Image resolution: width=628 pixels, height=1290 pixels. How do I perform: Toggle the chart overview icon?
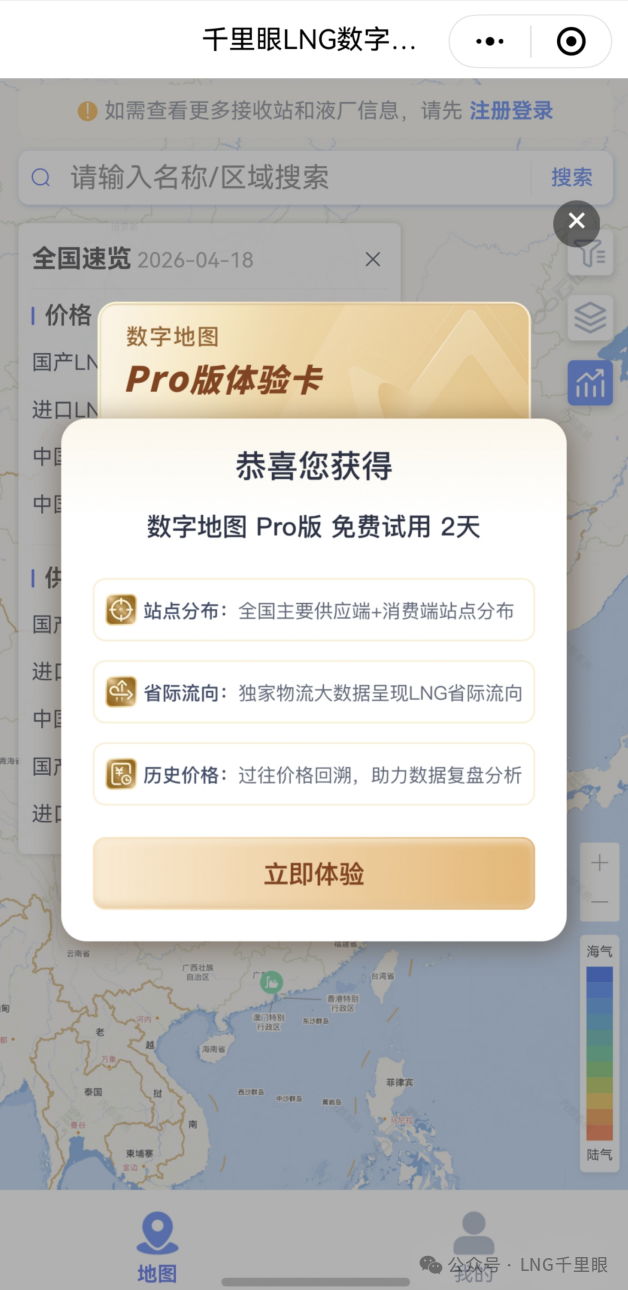coord(590,383)
